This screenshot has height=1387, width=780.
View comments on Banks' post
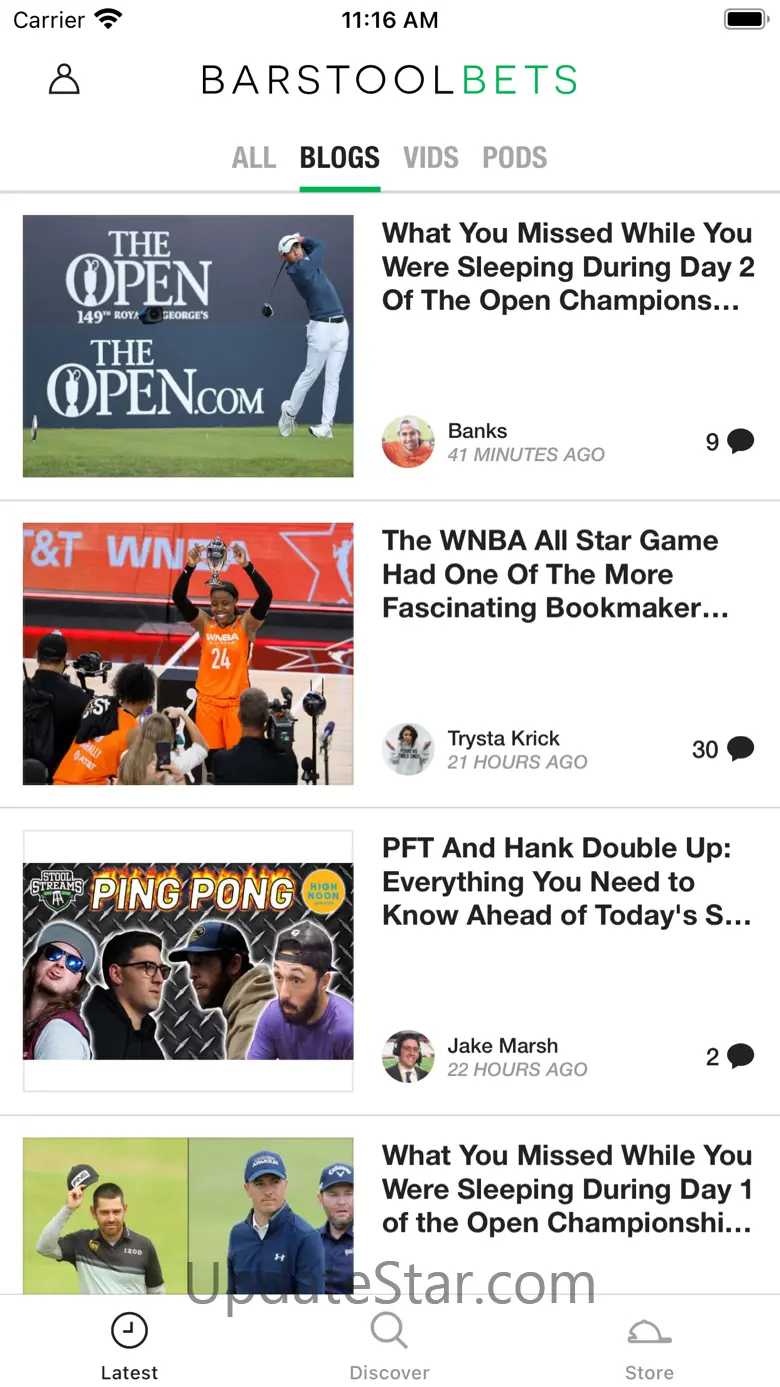tap(730, 442)
